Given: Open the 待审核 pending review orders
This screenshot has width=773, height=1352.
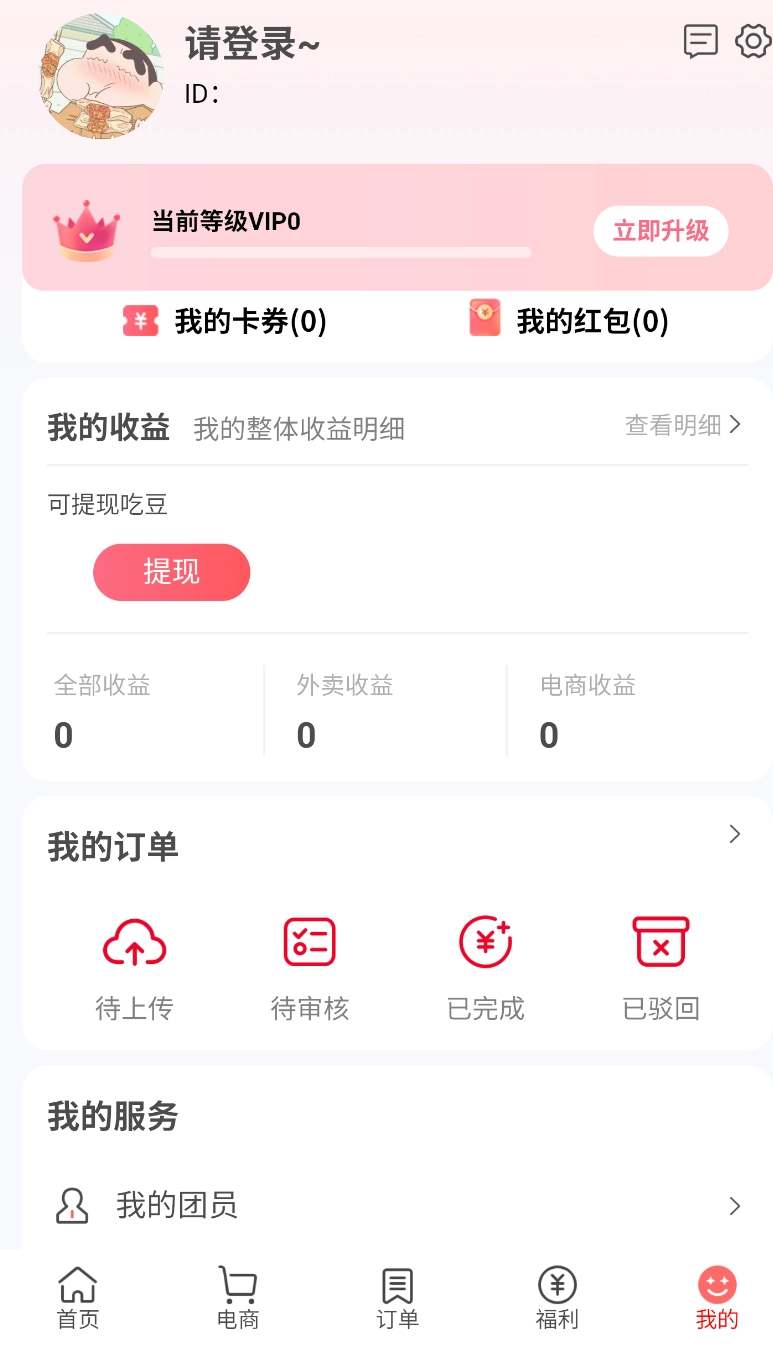Looking at the screenshot, I should click(x=308, y=965).
